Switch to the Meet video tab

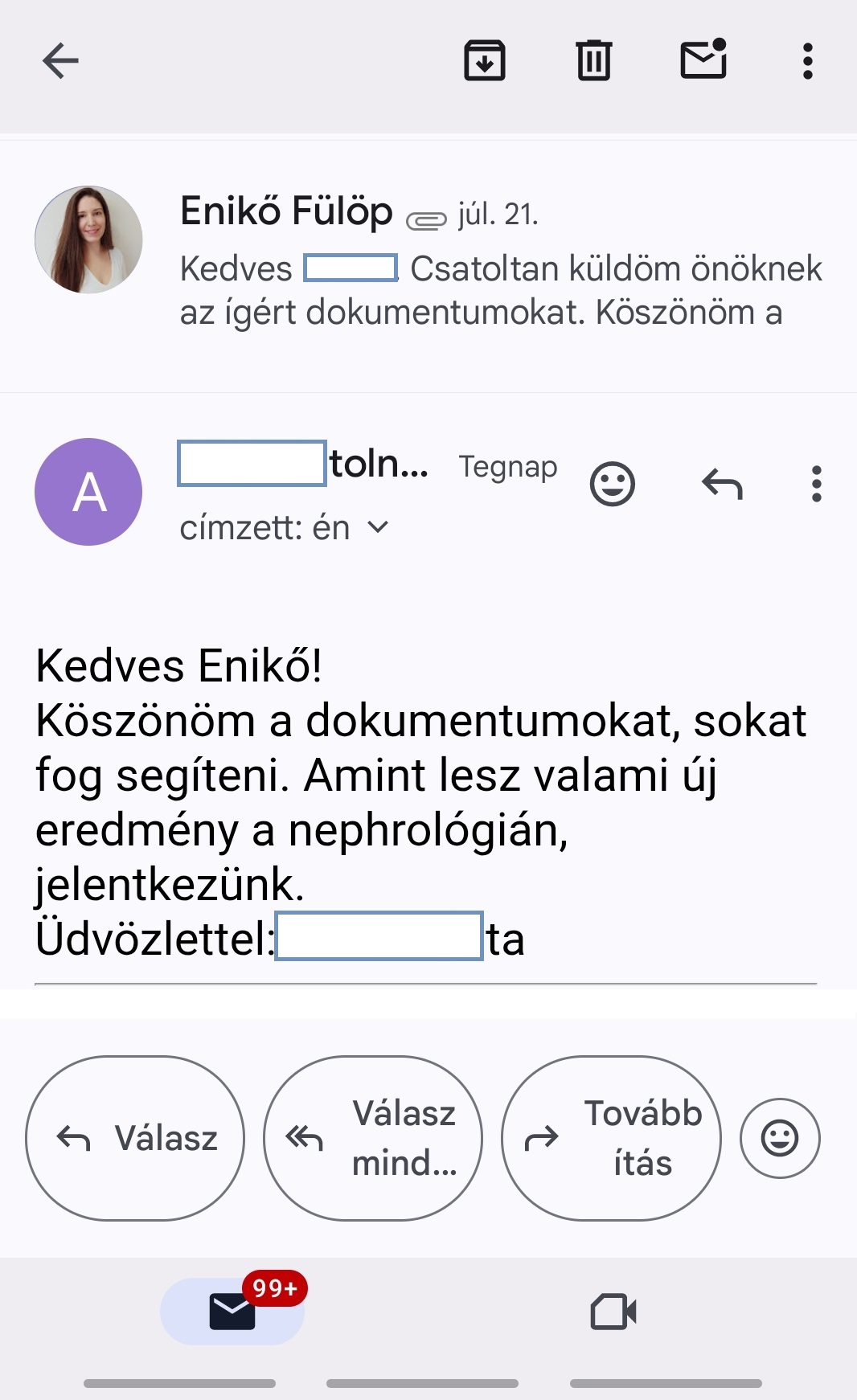613,1312
